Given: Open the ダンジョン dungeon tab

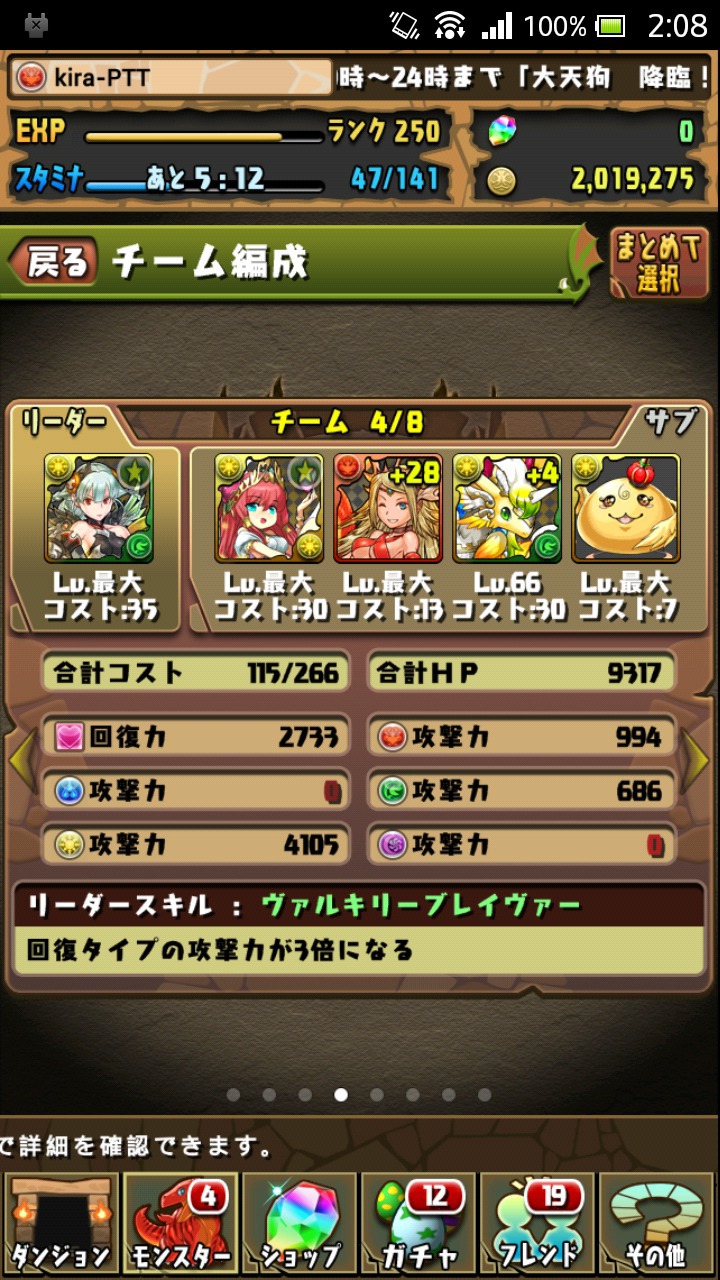Looking at the screenshot, I should pos(61,1224).
